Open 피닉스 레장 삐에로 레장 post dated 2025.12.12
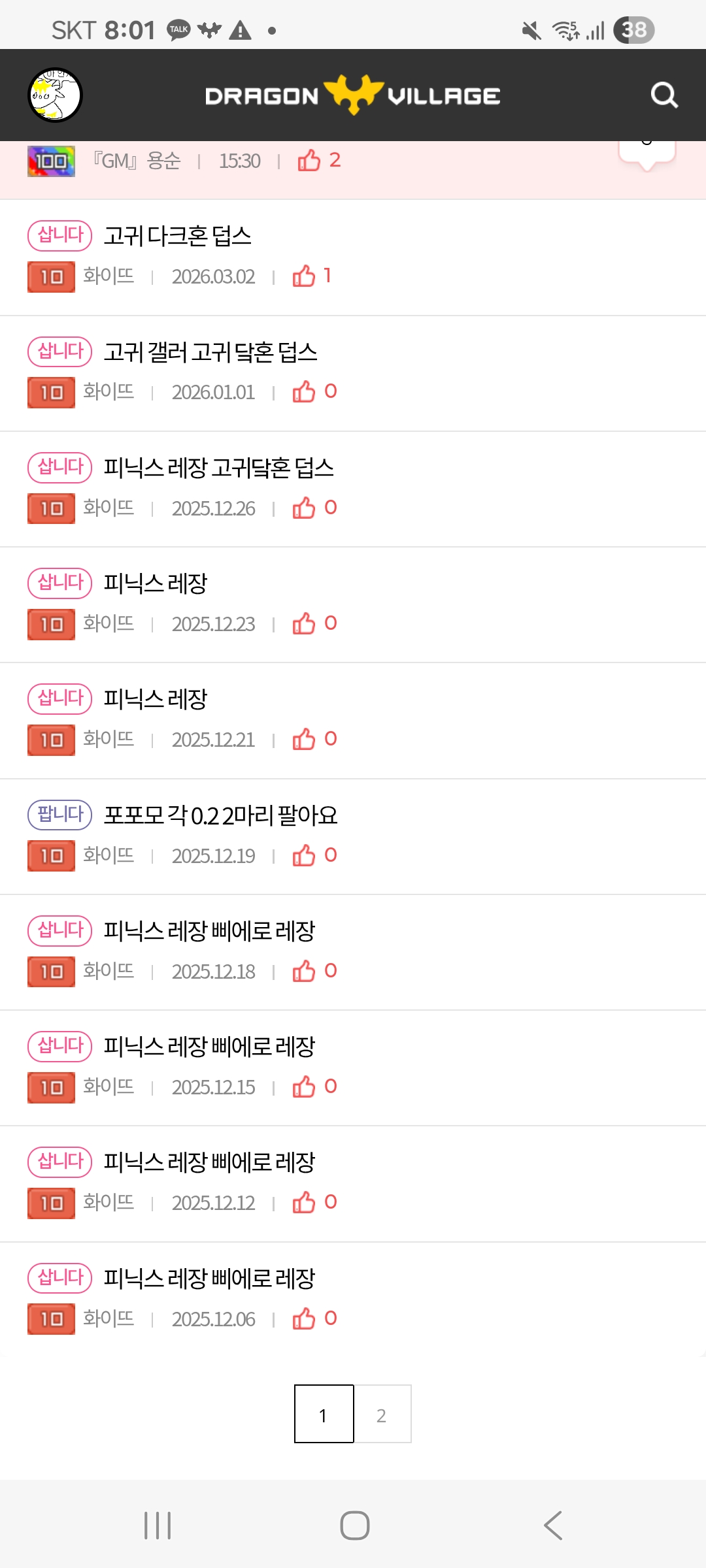706x1568 pixels. click(209, 1162)
